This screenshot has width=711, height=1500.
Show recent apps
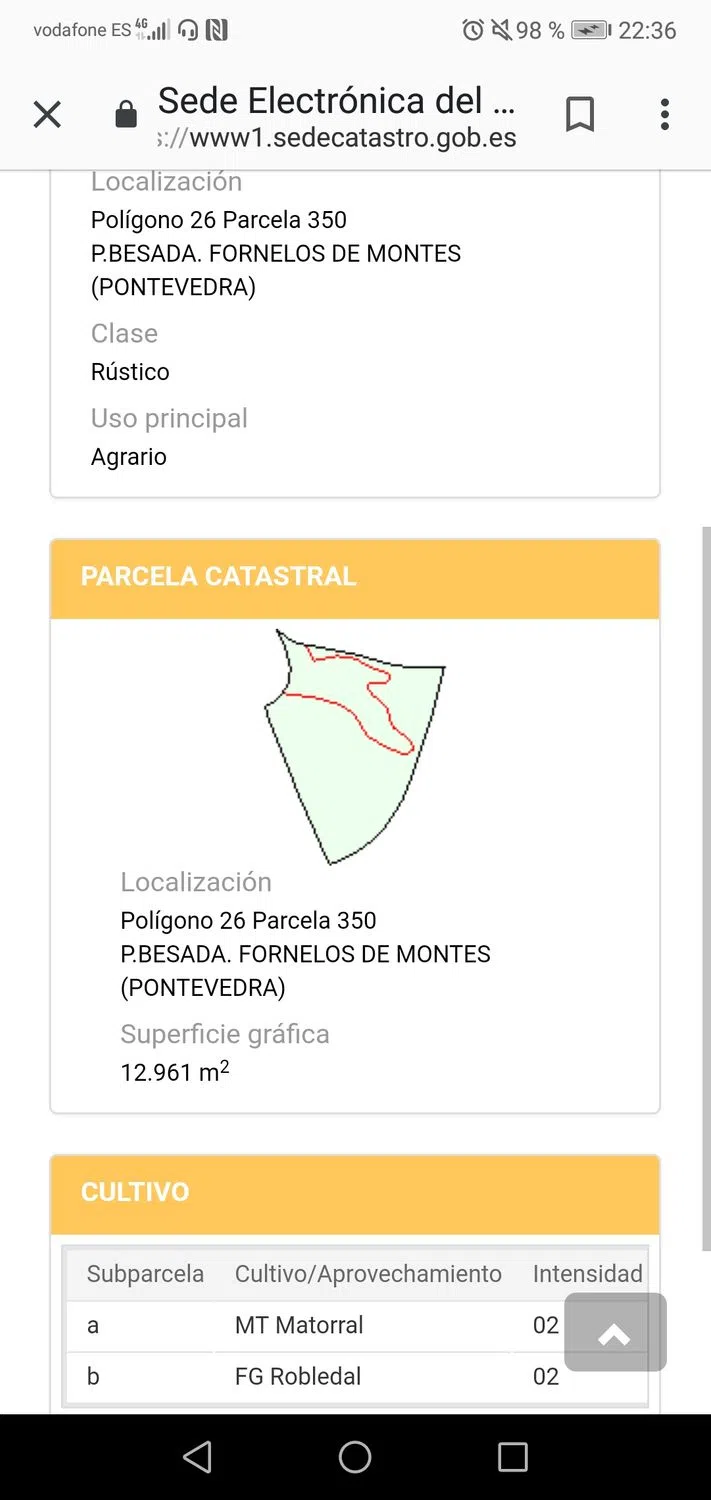click(x=513, y=1457)
